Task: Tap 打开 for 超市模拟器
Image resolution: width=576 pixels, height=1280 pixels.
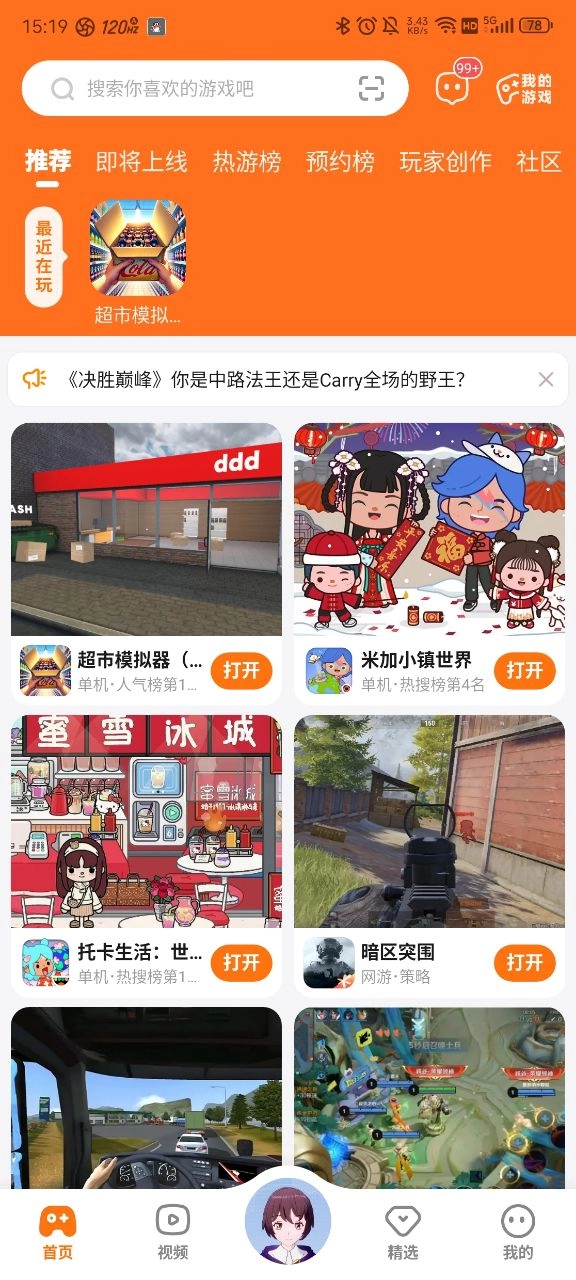Action: click(242, 670)
